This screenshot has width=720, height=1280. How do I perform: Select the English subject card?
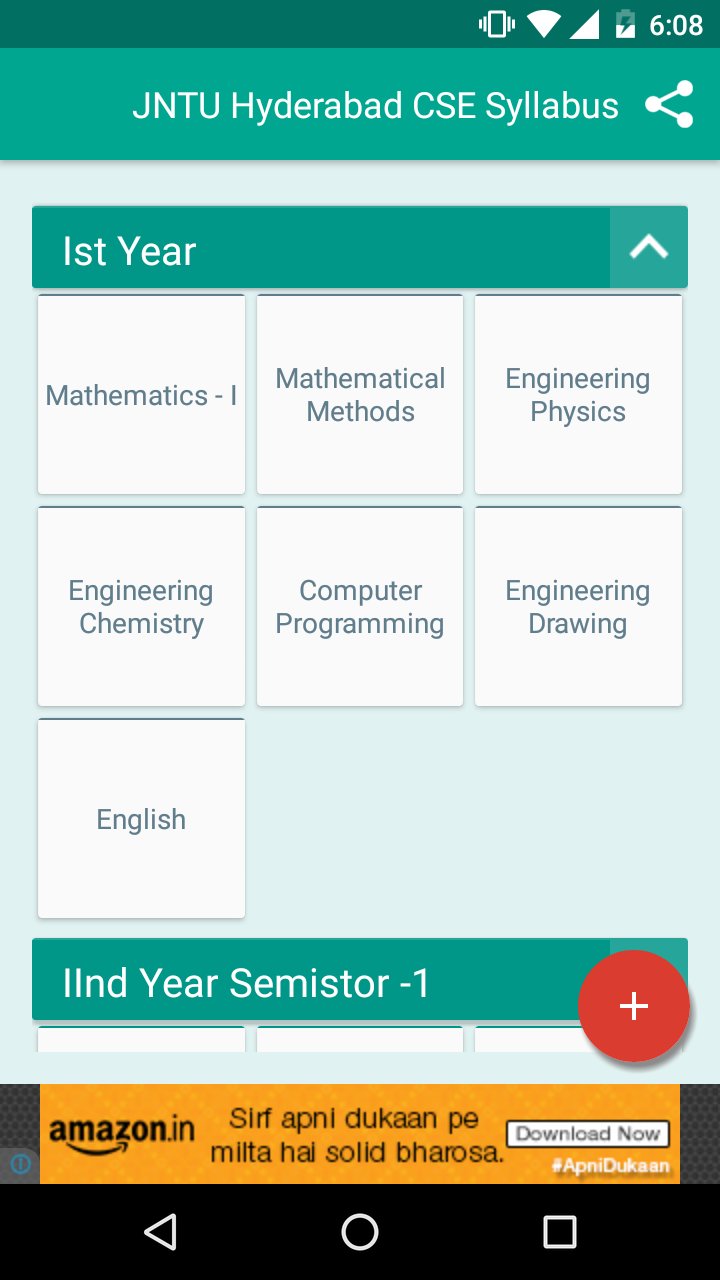141,818
